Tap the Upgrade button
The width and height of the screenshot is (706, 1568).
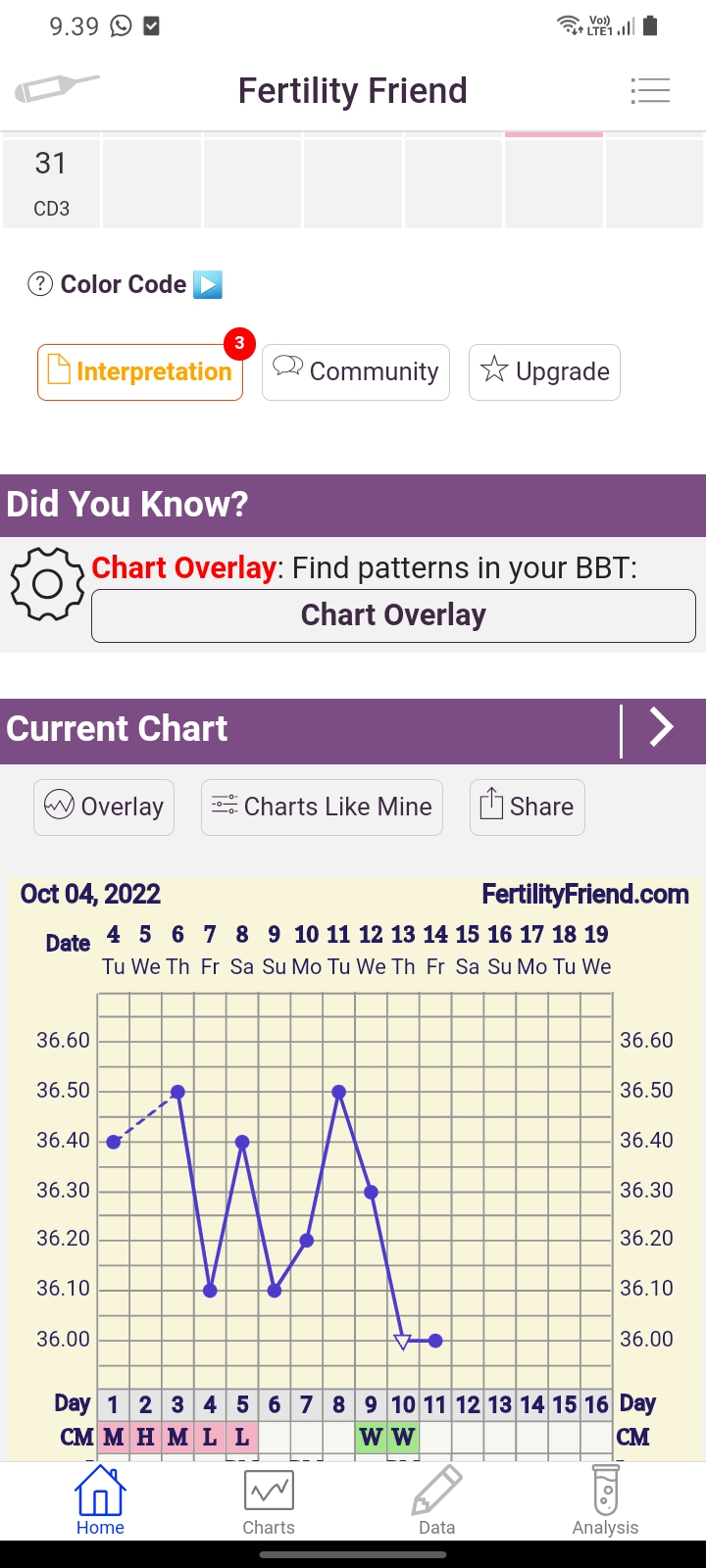[544, 372]
